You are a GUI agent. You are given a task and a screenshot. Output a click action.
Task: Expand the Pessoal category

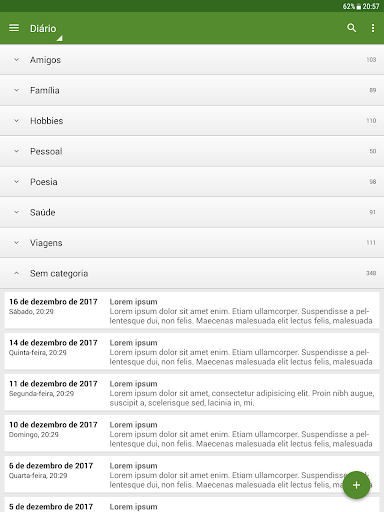tap(192, 151)
